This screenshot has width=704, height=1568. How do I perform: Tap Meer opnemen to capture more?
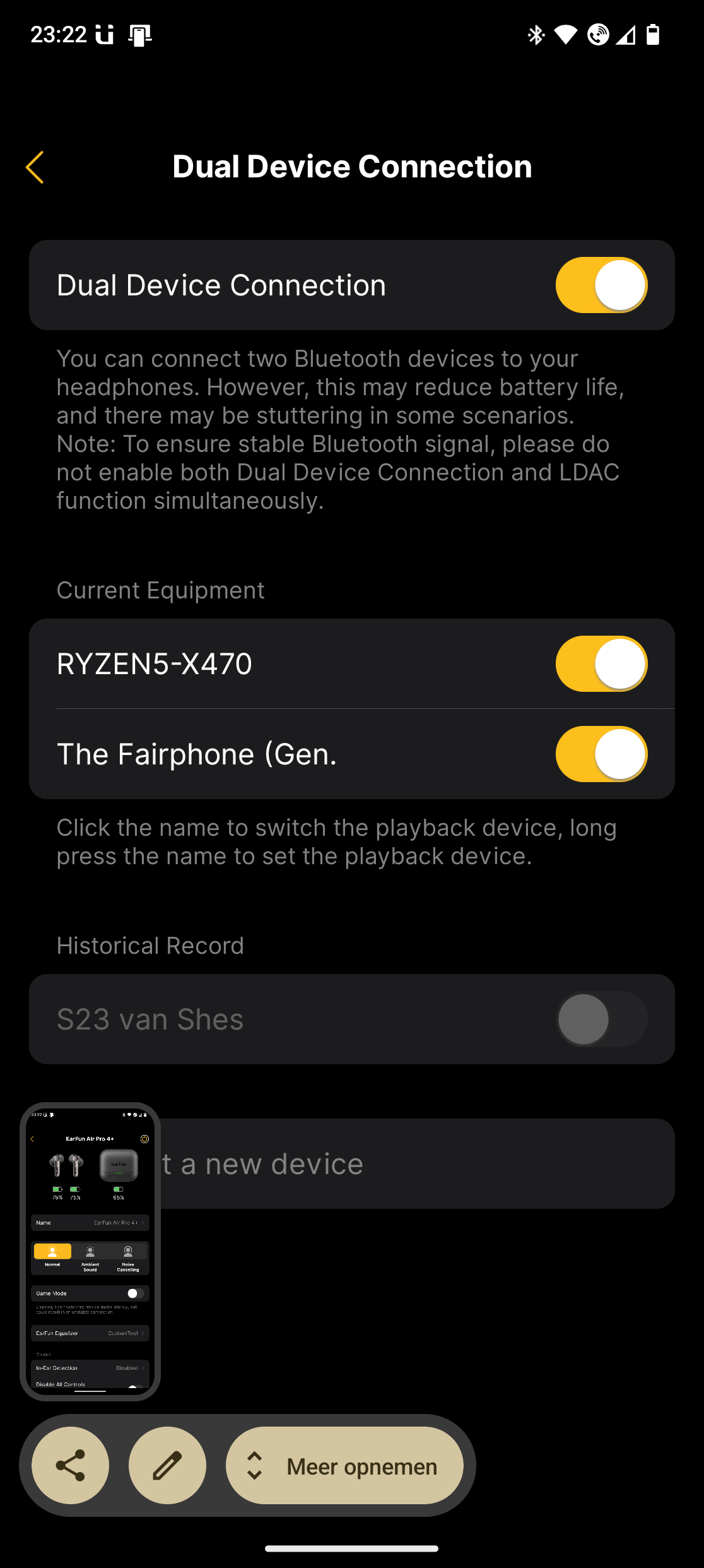coord(344,1466)
